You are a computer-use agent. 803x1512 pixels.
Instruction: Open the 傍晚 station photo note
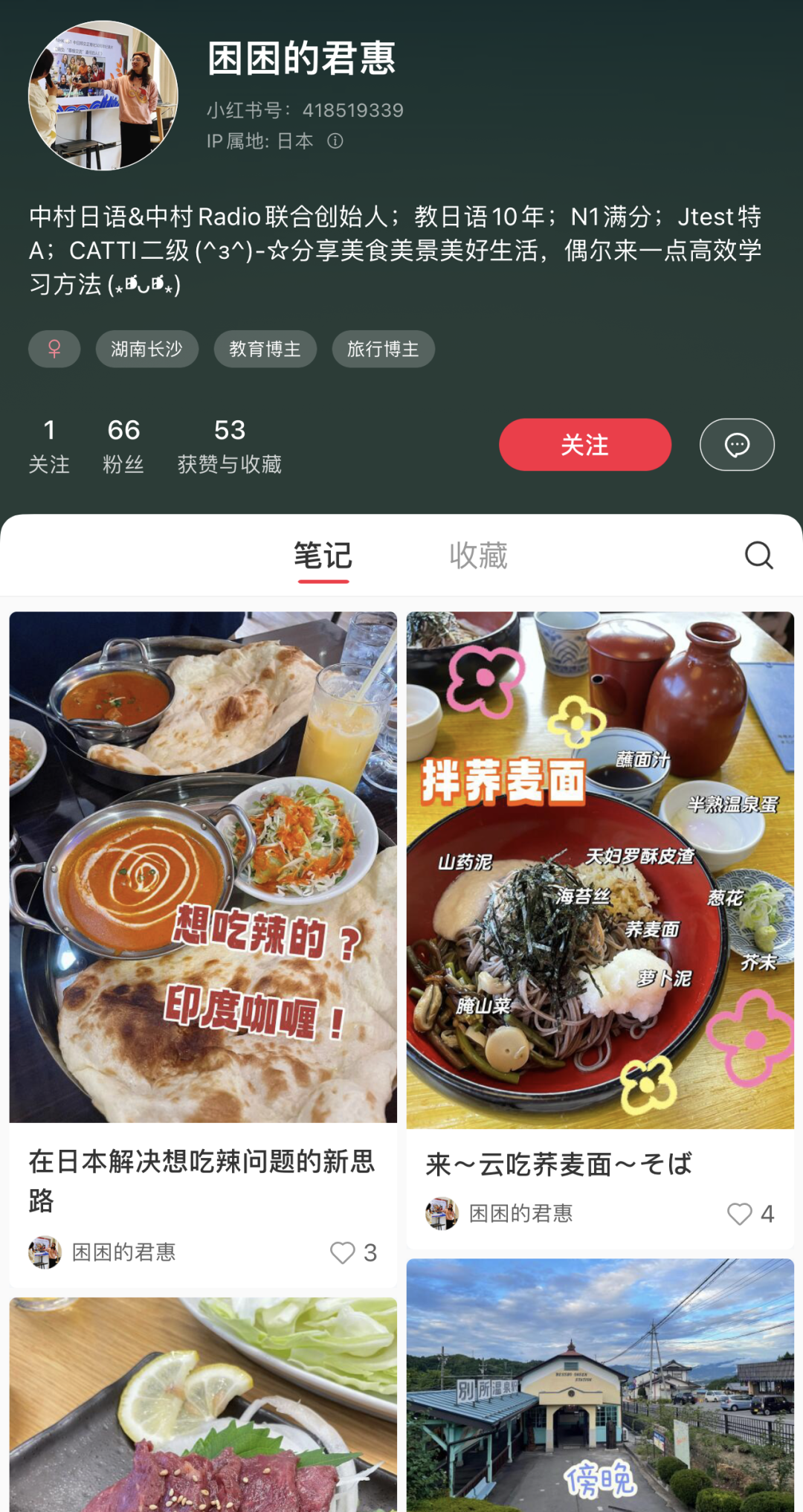(x=600, y=1383)
